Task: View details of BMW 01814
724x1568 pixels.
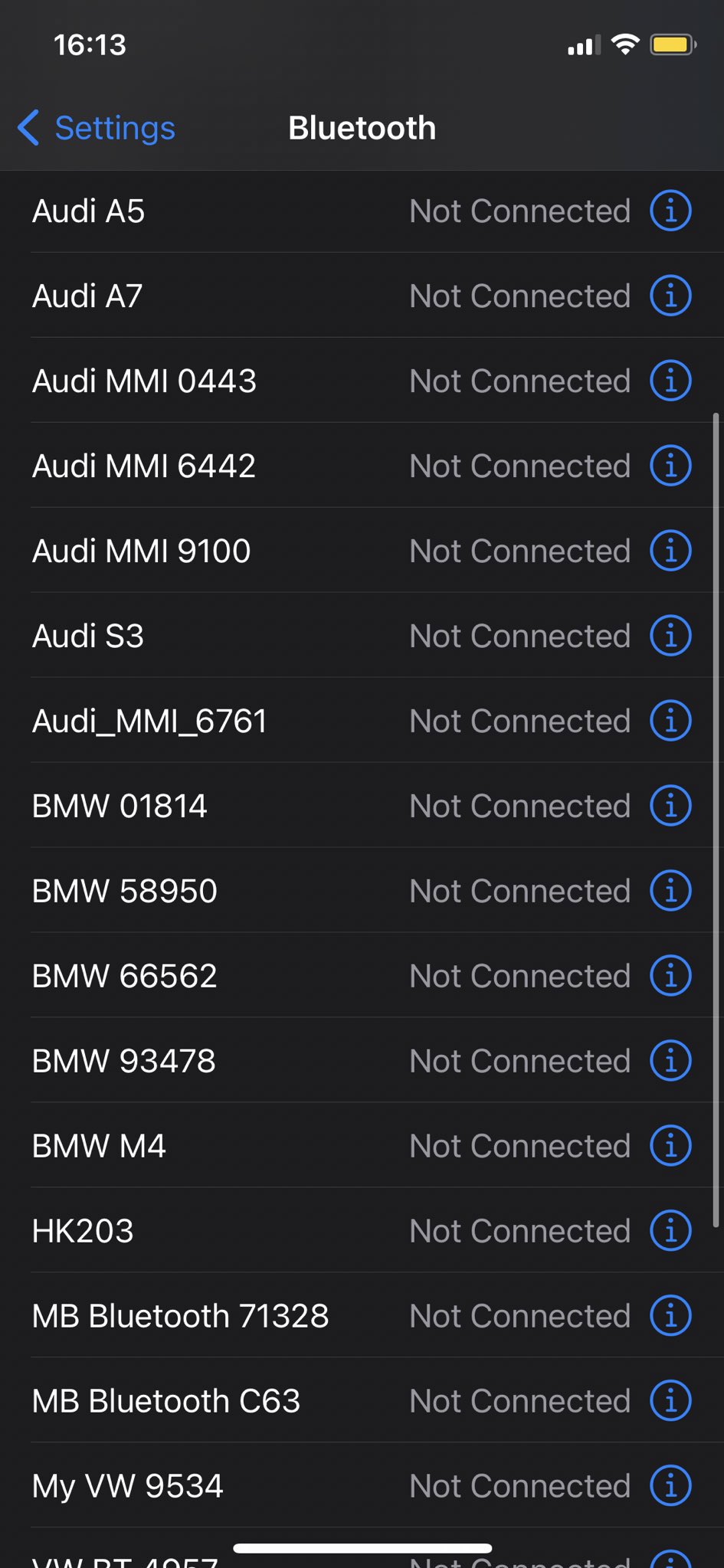Action: (670, 807)
